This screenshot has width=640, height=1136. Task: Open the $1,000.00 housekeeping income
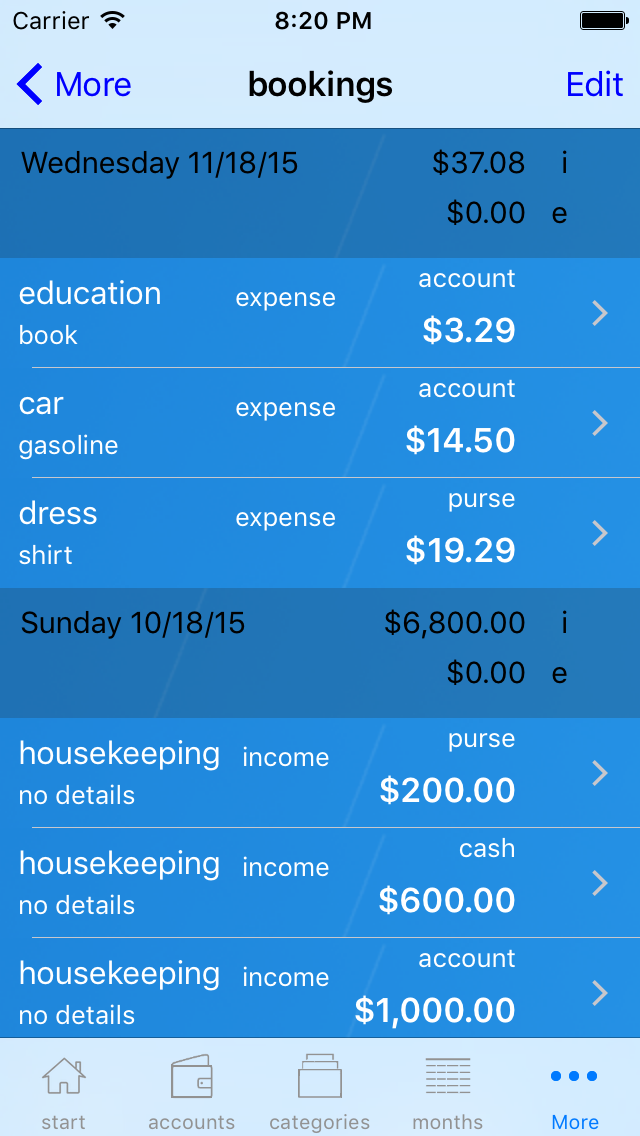pos(320,989)
